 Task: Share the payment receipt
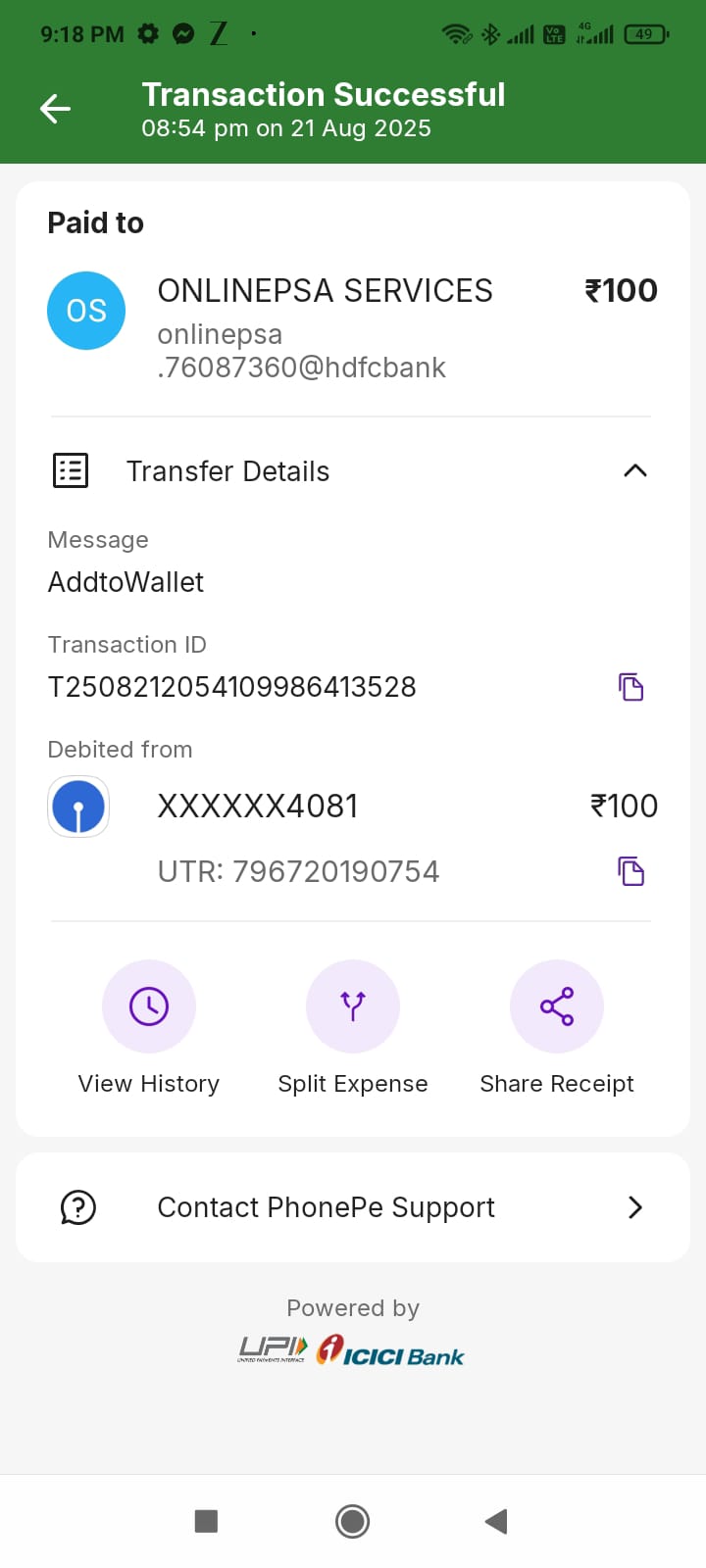tap(556, 1007)
